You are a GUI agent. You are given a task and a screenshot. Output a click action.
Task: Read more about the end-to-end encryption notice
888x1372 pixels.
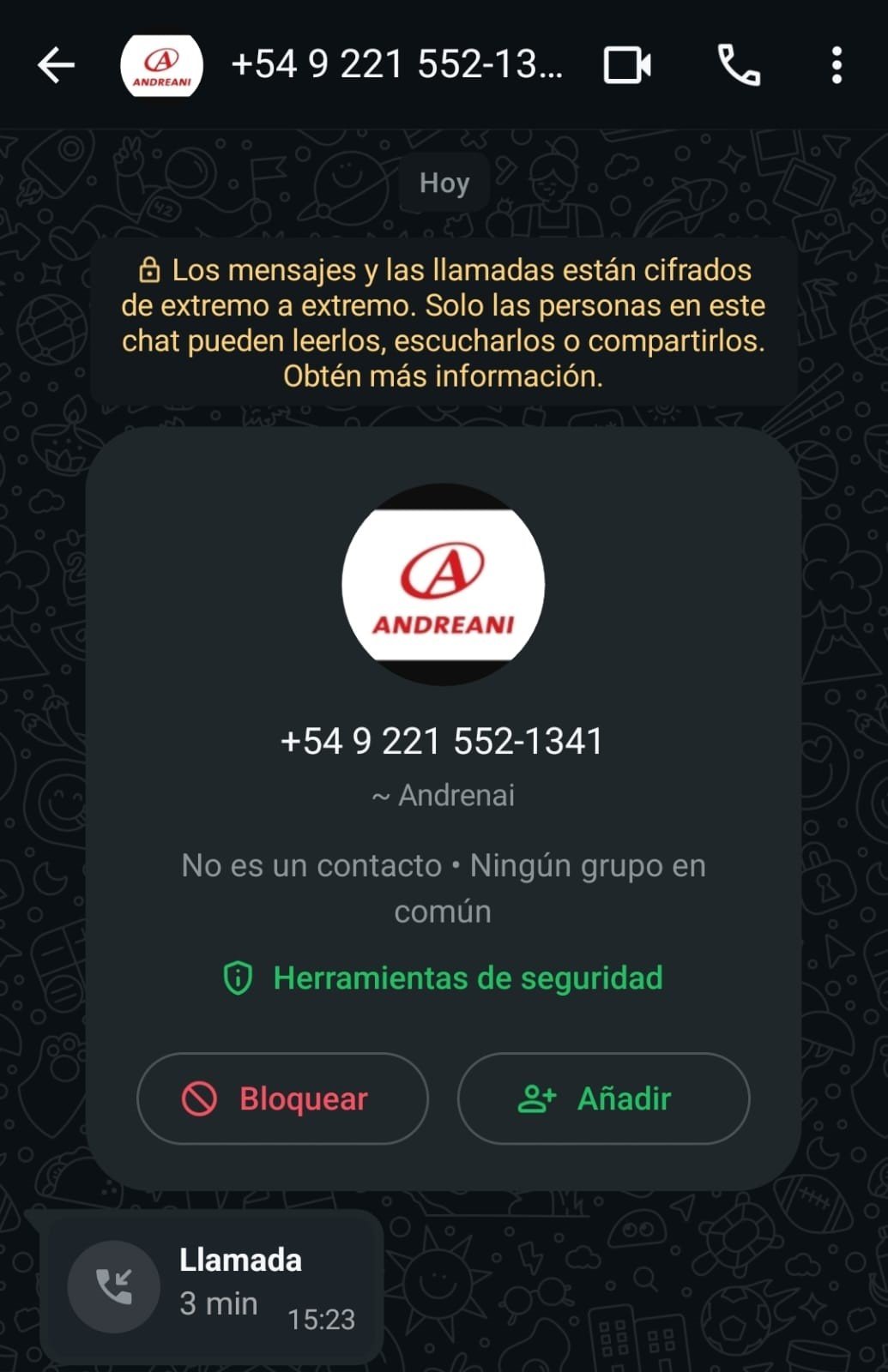pos(443,376)
